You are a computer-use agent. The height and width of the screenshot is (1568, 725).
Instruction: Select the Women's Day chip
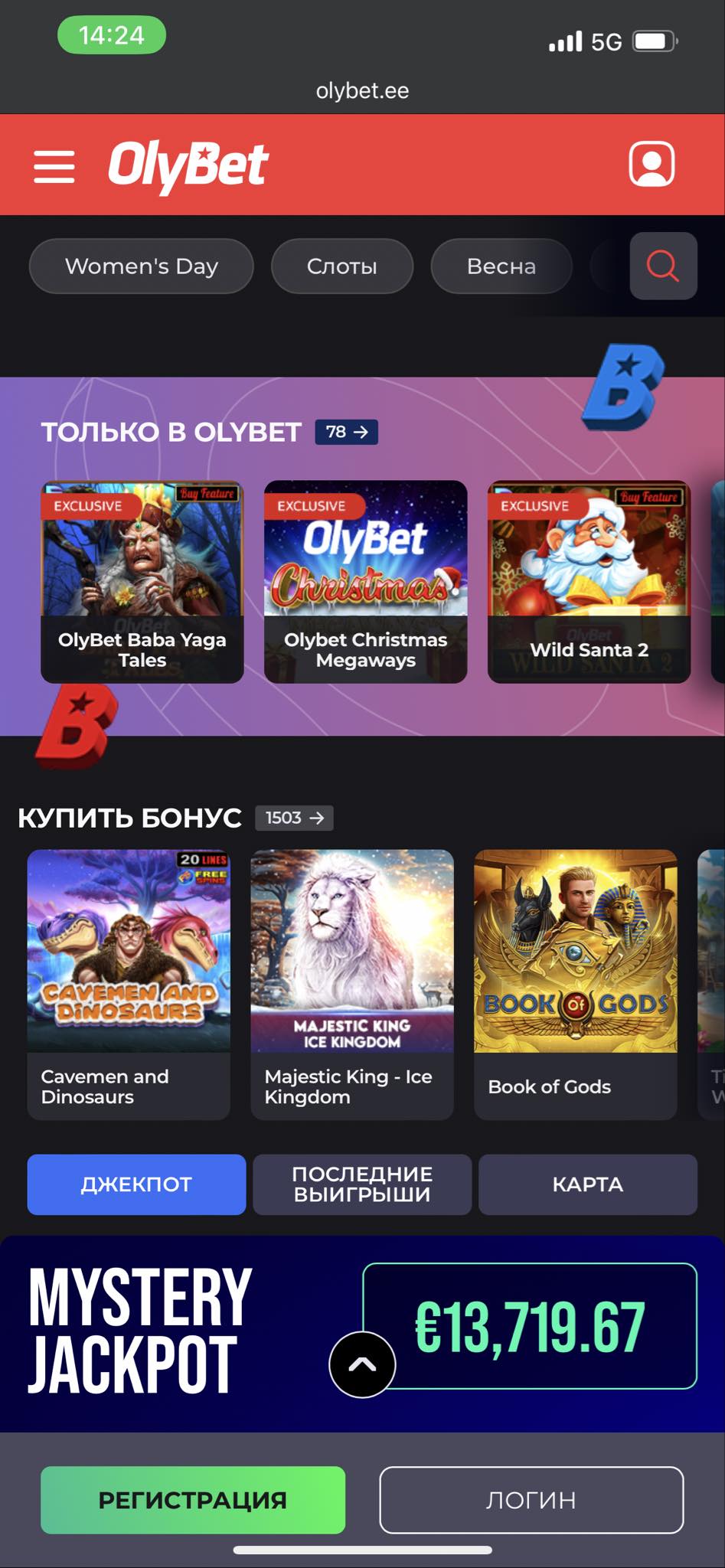coord(142,266)
